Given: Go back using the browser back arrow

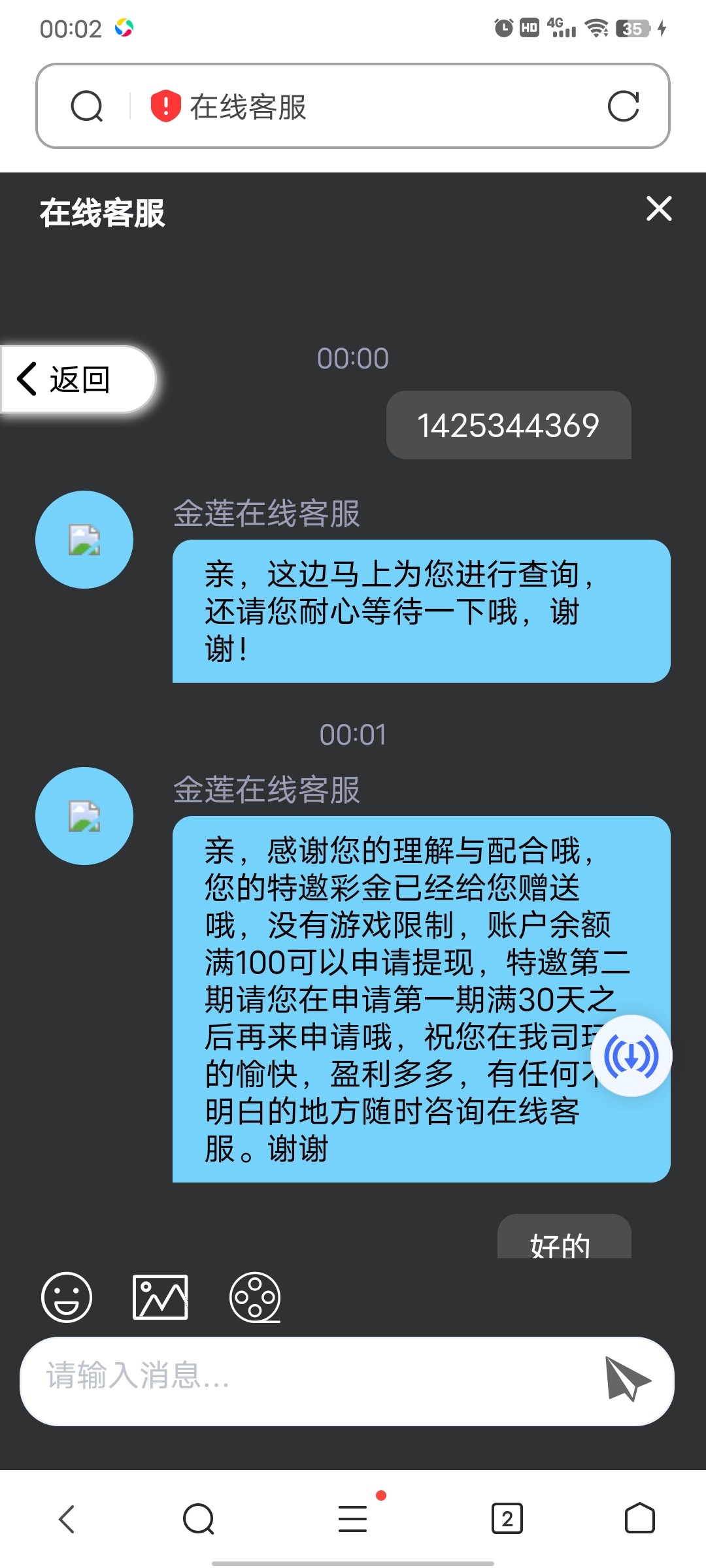Looking at the screenshot, I should 67,1519.
